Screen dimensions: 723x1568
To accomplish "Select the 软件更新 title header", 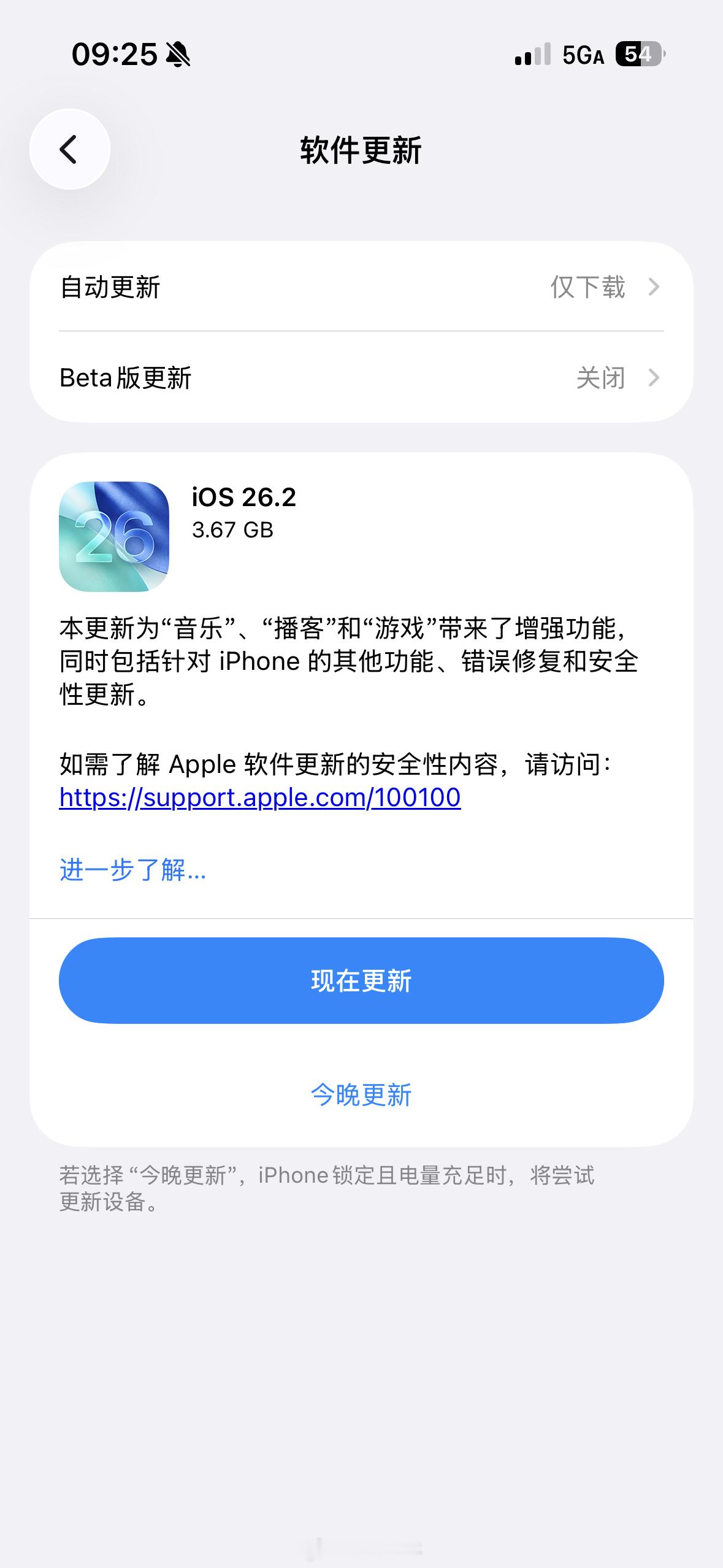I will 361,149.
